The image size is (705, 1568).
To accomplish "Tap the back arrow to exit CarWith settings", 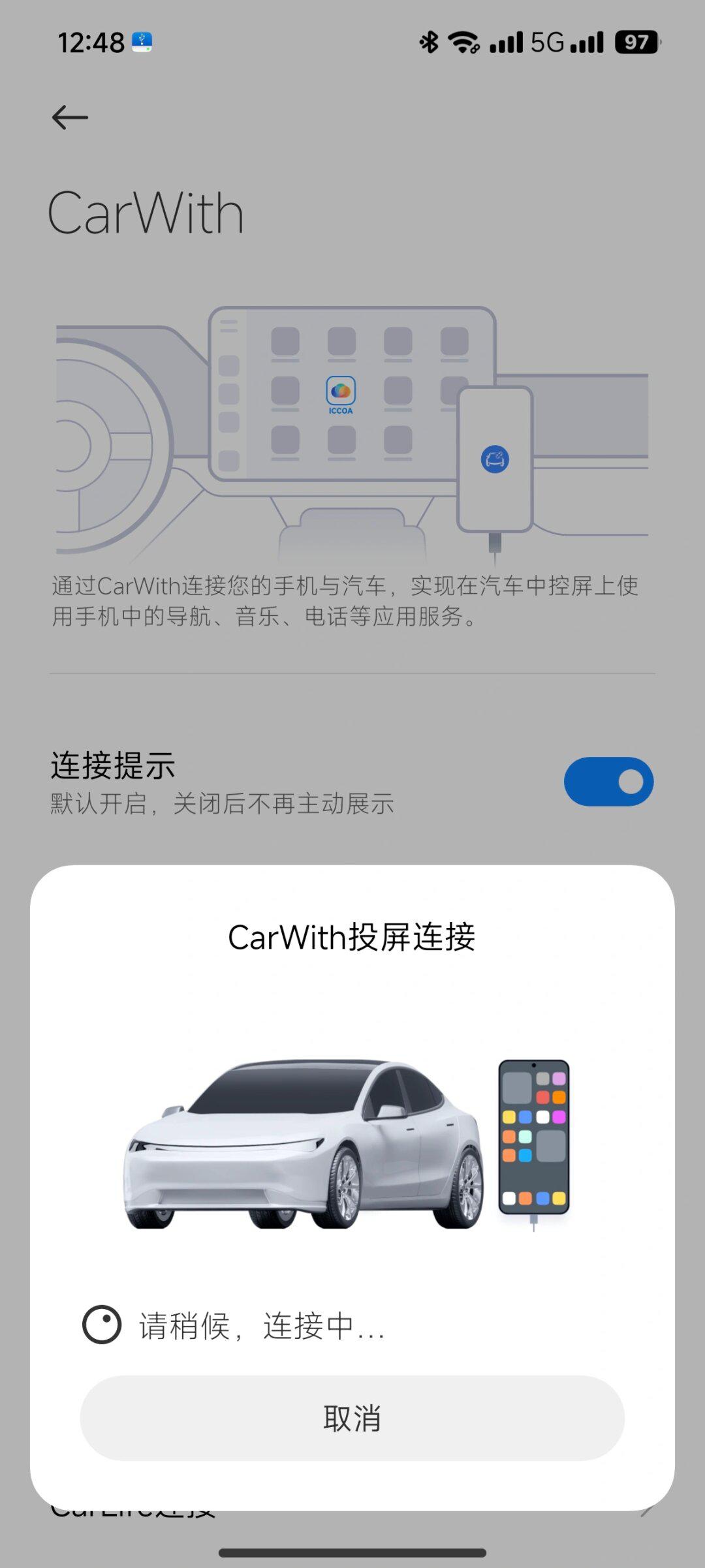I will pyautogui.click(x=70, y=118).
